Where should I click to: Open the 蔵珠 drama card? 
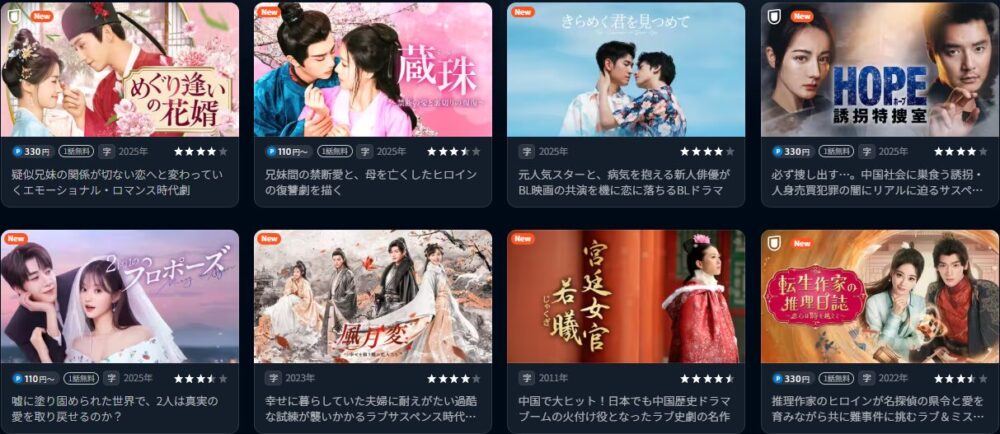click(373, 70)
